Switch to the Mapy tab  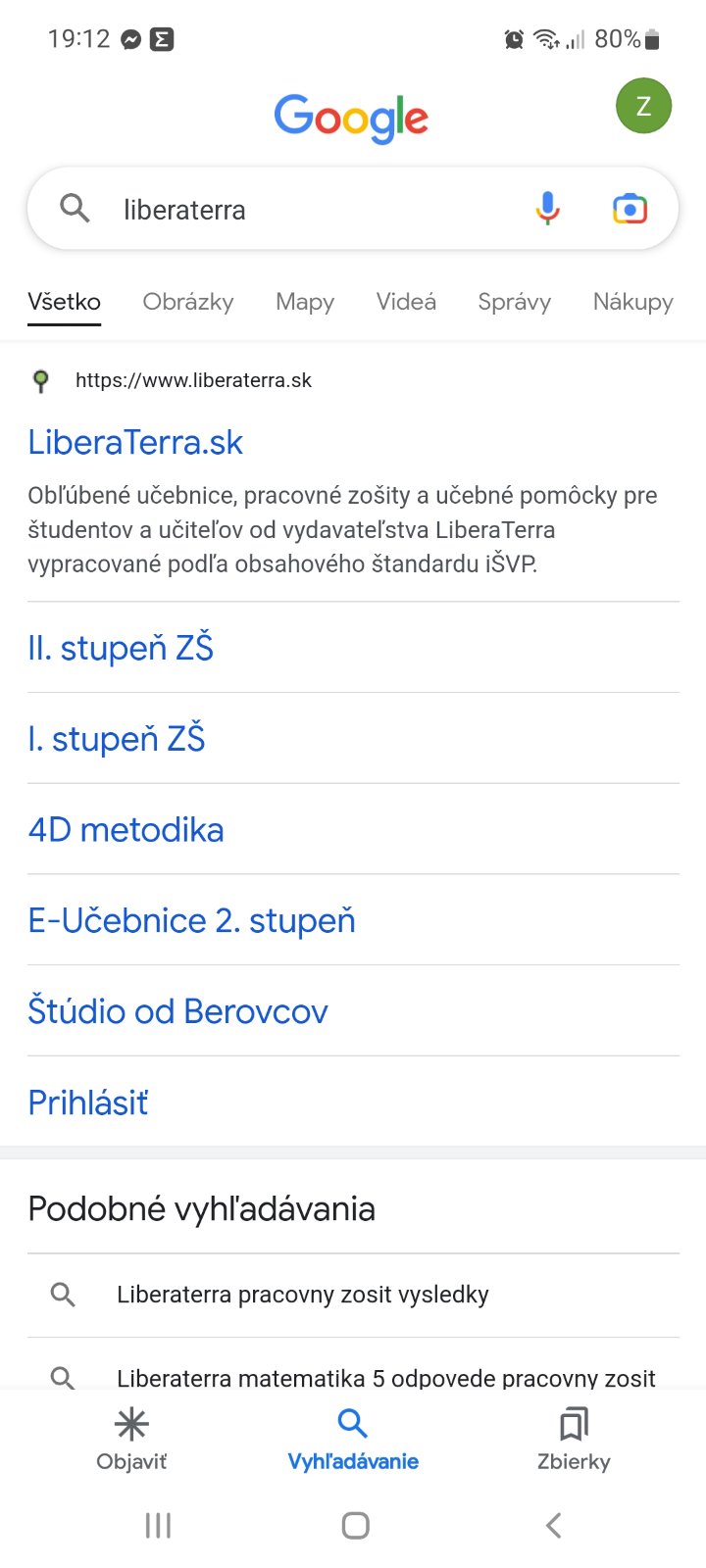[305, 302]
